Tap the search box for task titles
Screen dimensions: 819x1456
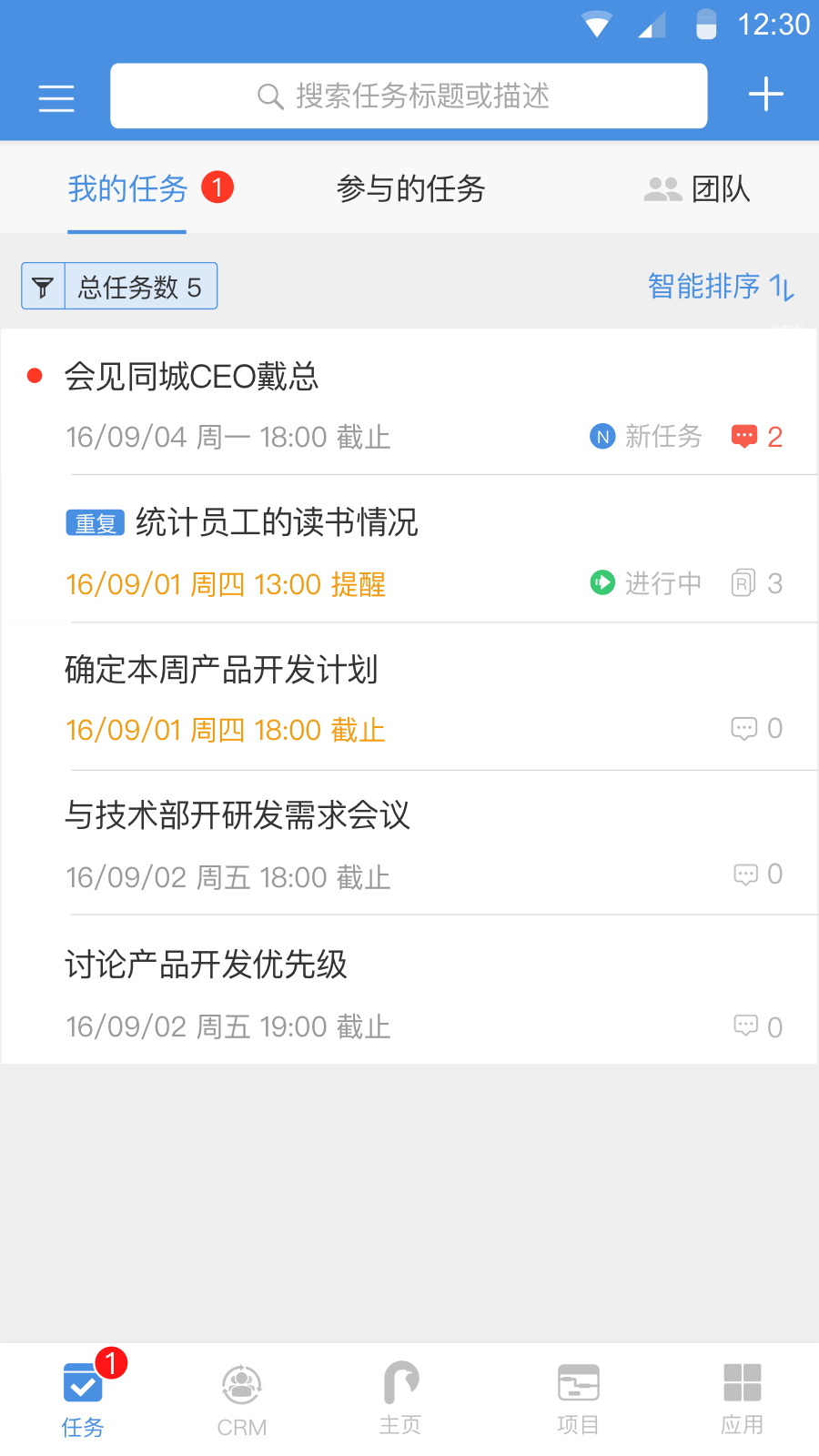(409, 96)
